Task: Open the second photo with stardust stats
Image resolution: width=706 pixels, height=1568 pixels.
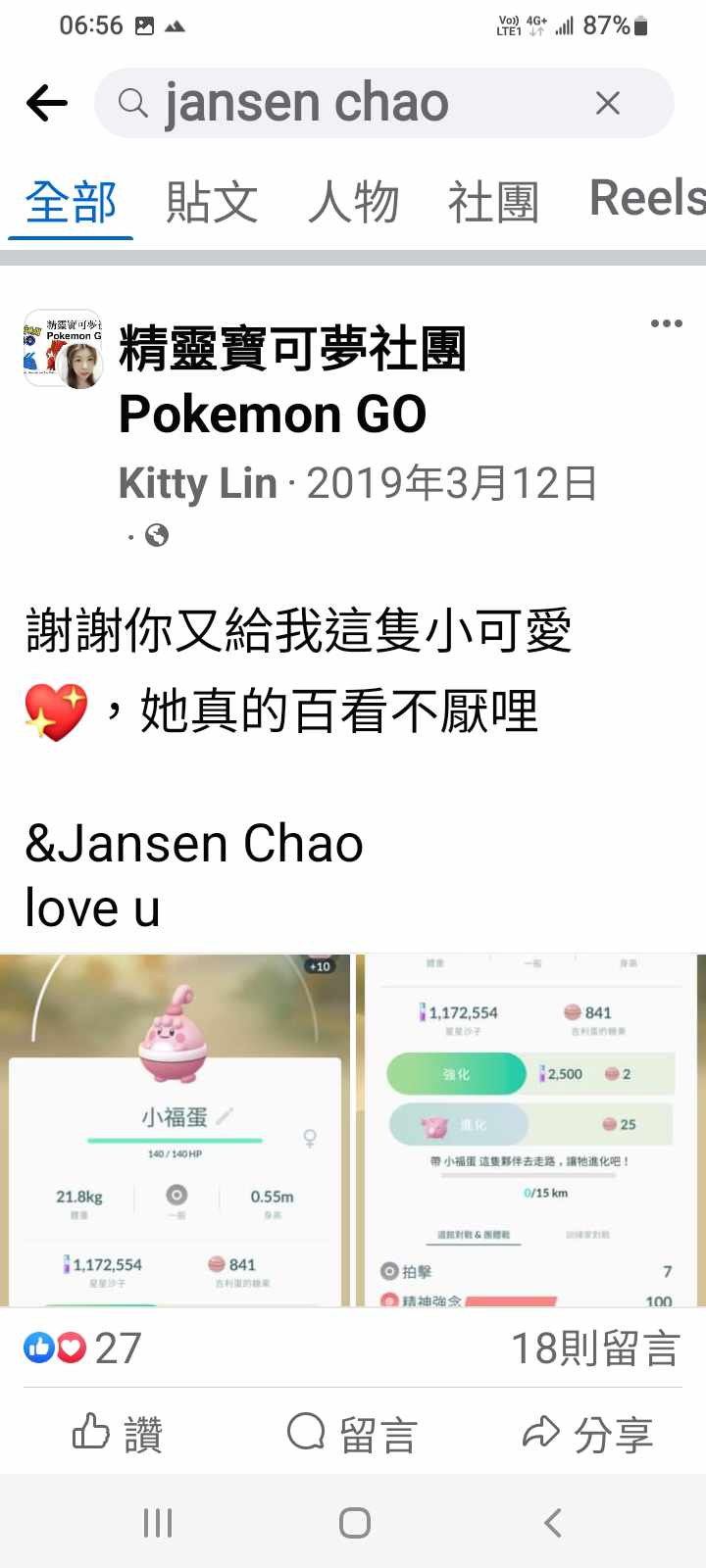Action: click(529, 1129)
